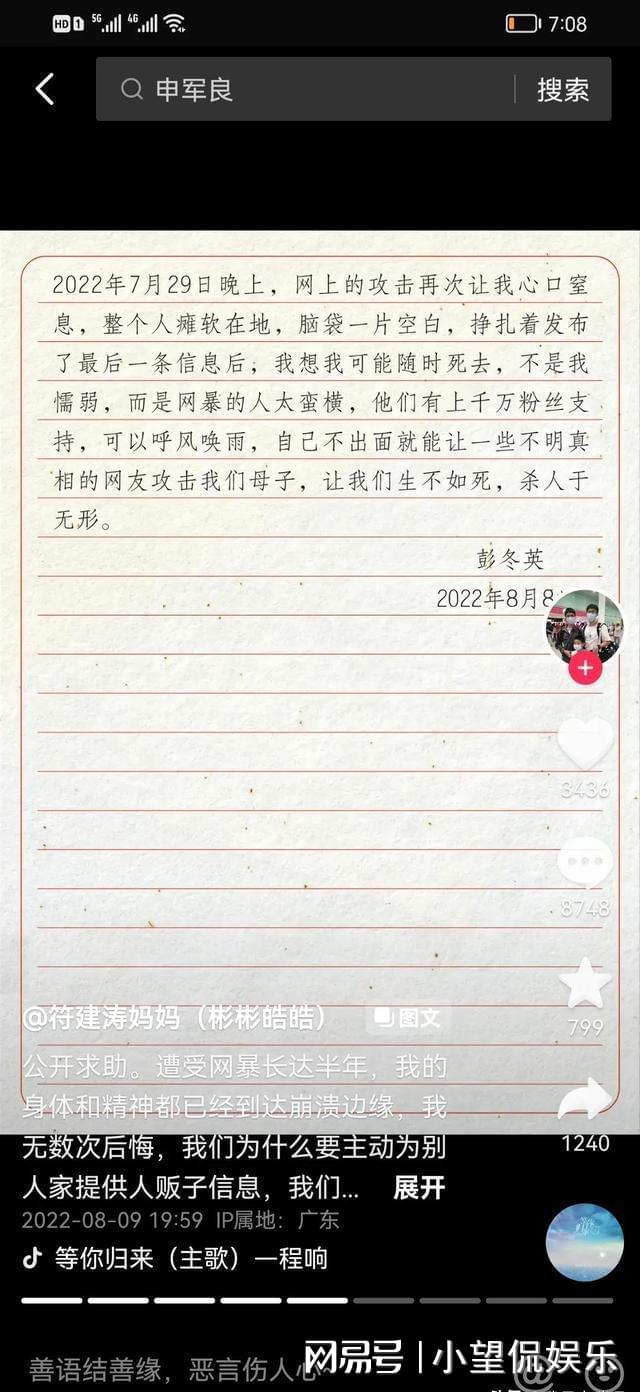This screenshot has width=640, height=1392.
Task: Share this post via the arrow icon
Action: 585,1100
